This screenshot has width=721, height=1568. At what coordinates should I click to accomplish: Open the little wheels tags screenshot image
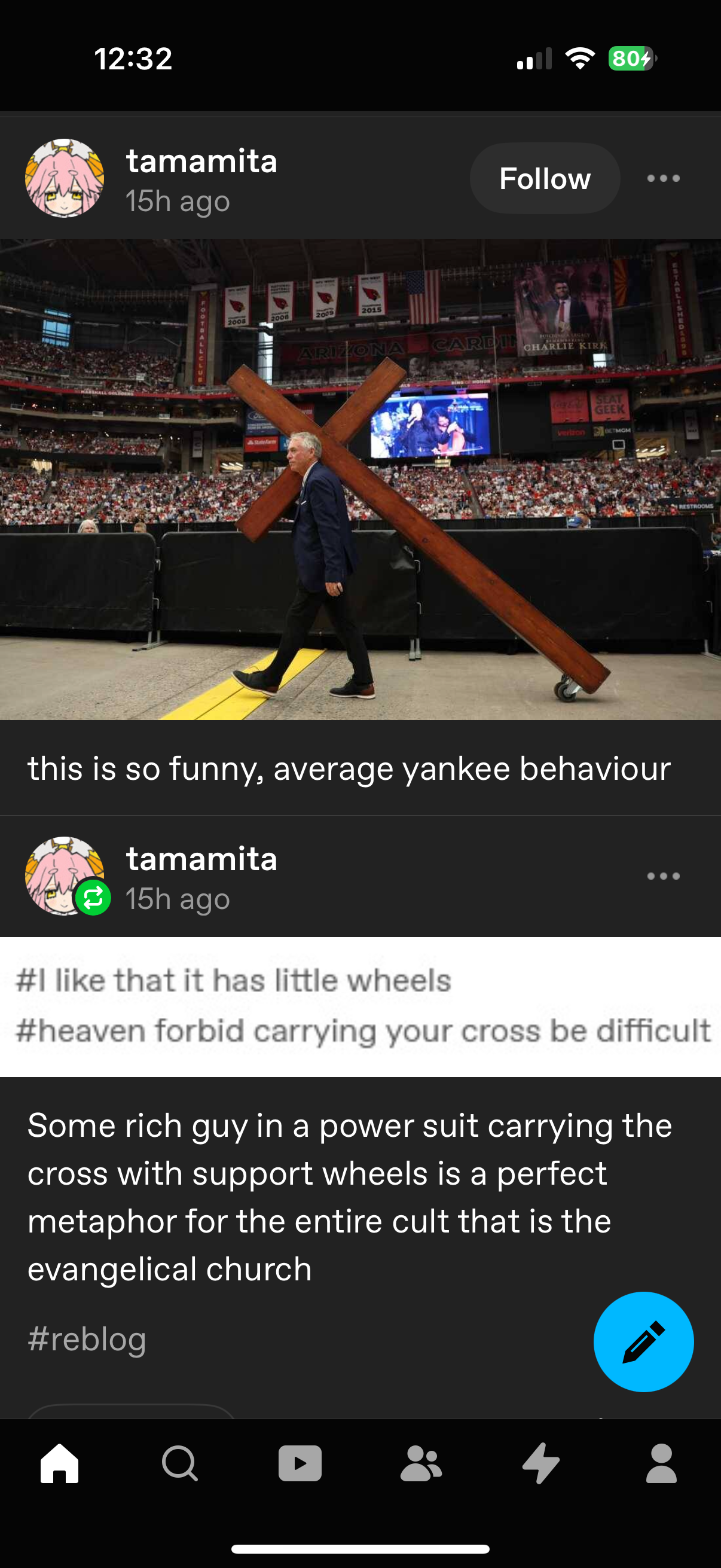pyautogui.click(x=360, y=1006)
